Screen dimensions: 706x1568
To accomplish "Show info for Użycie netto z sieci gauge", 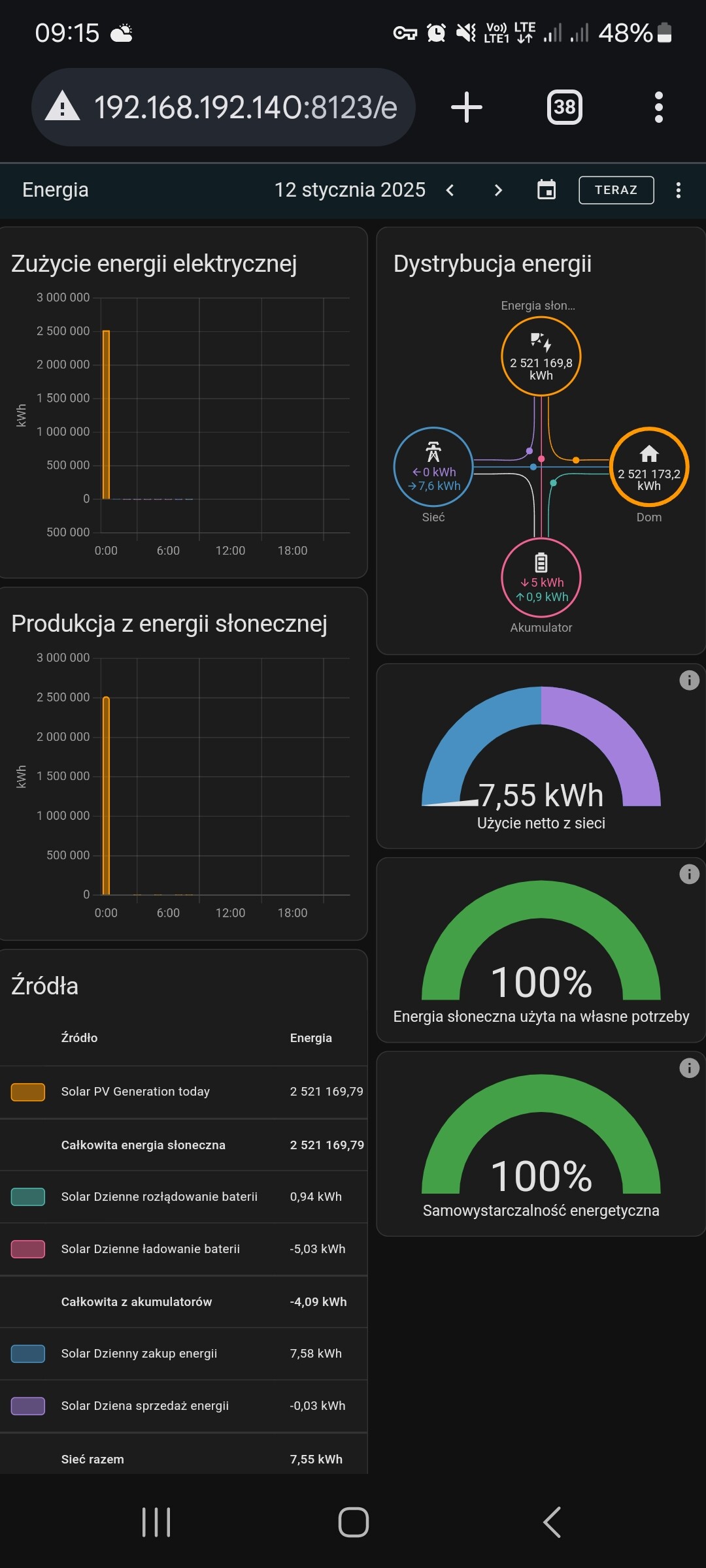I will coord(689,680).
